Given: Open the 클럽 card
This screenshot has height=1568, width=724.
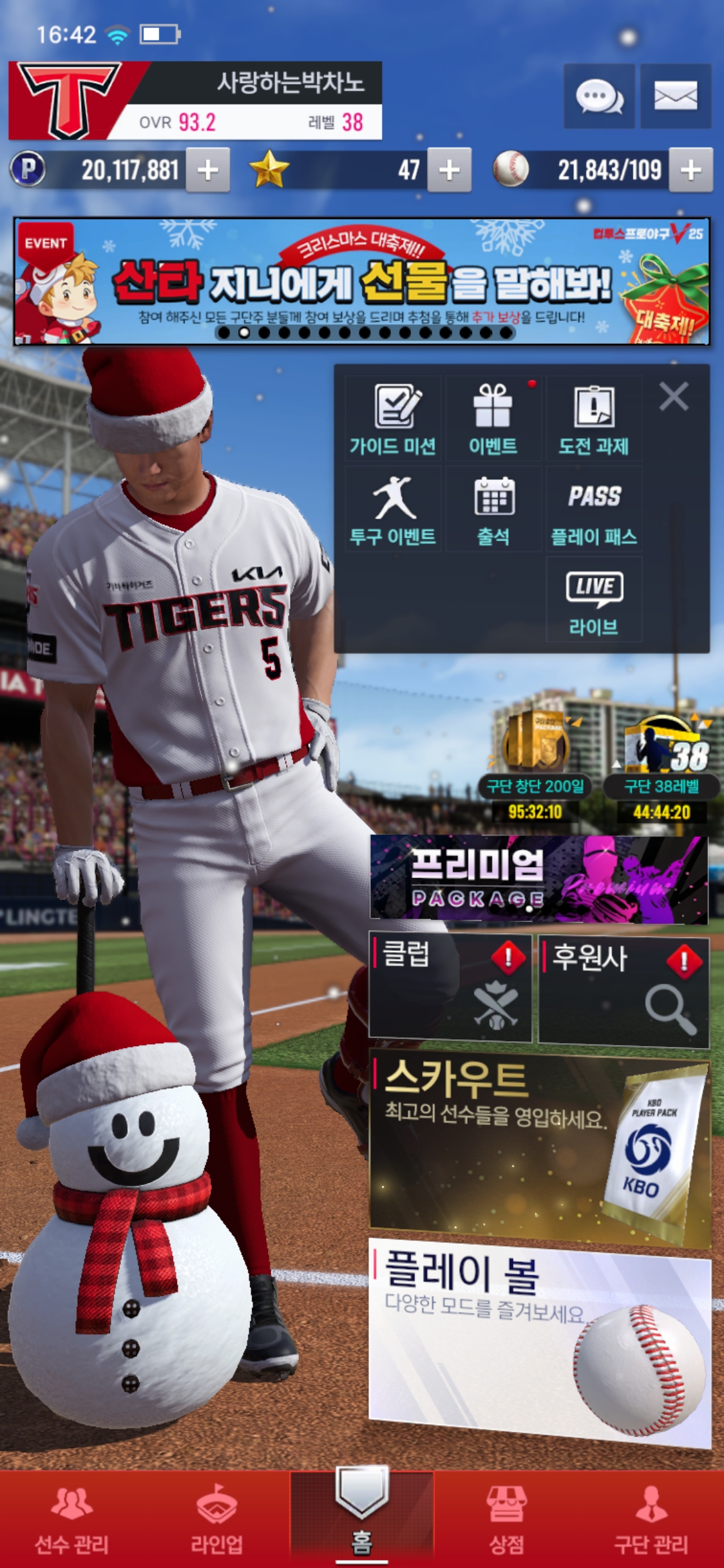Looking at the screenshot, I should pos(450,988).
